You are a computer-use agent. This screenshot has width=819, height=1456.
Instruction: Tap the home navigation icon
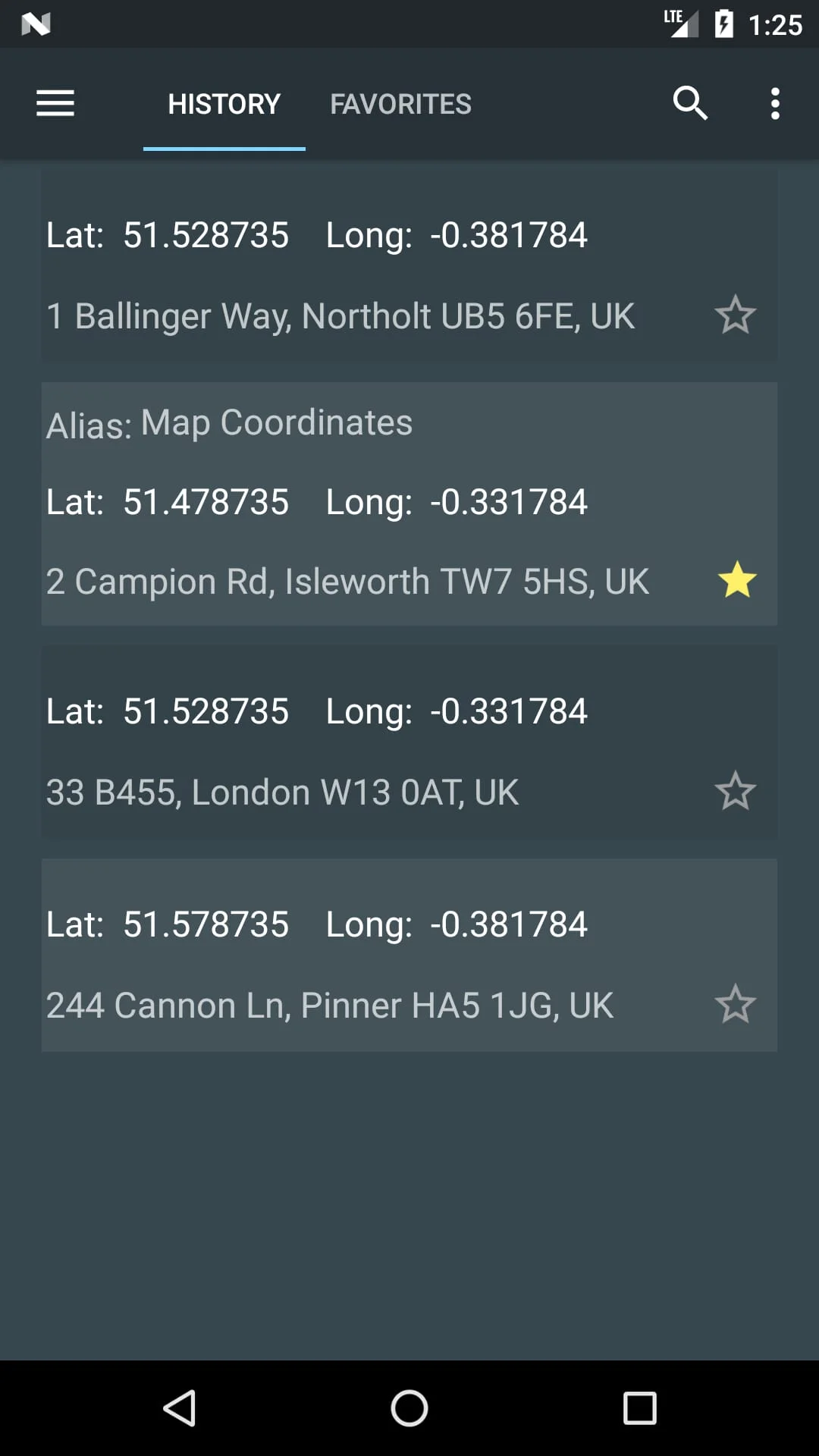pyautogui.click(x=409, y=1408)
